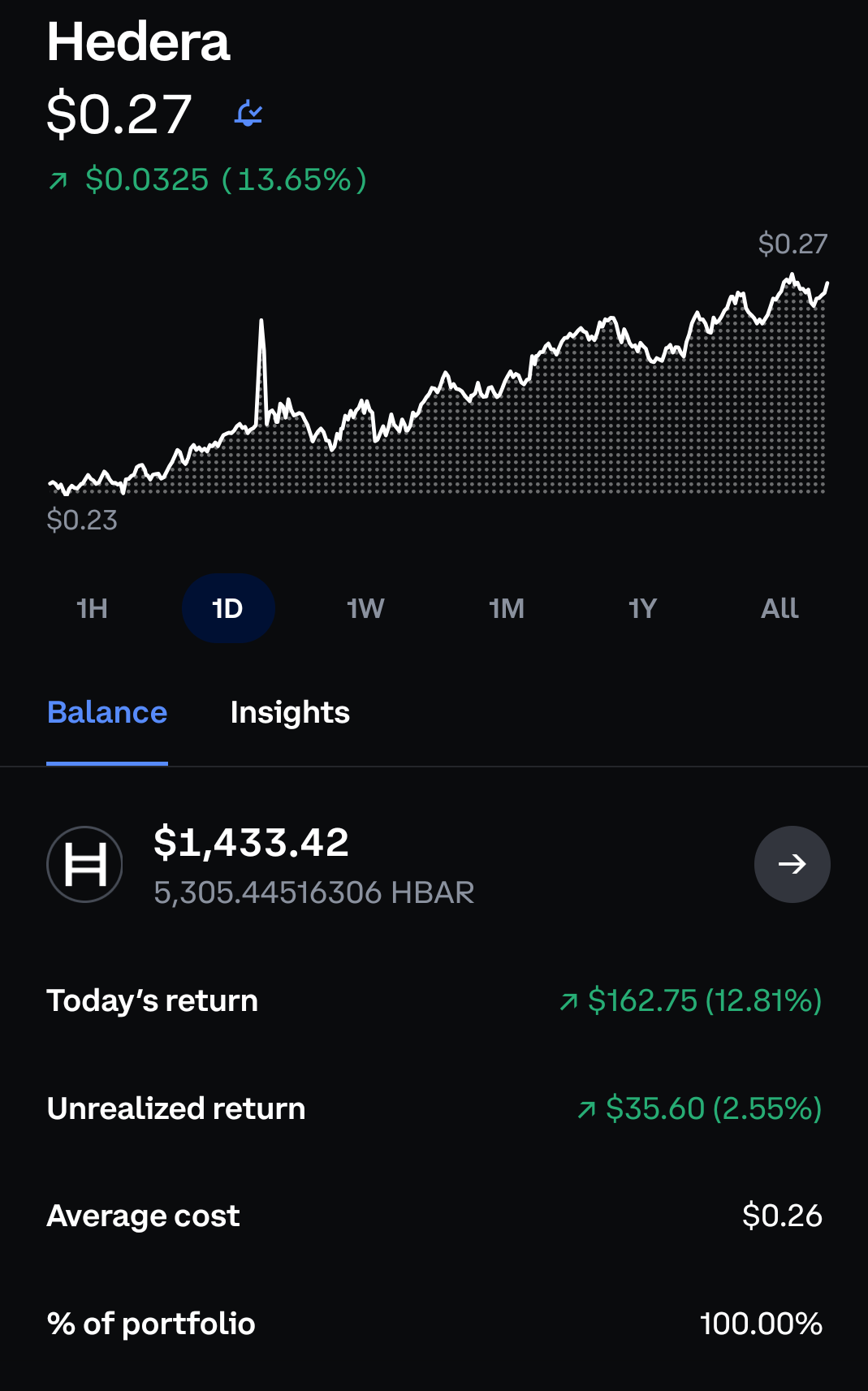Open the price alert bell icon
The image size is (868, 1391).
tap(248, 114)
